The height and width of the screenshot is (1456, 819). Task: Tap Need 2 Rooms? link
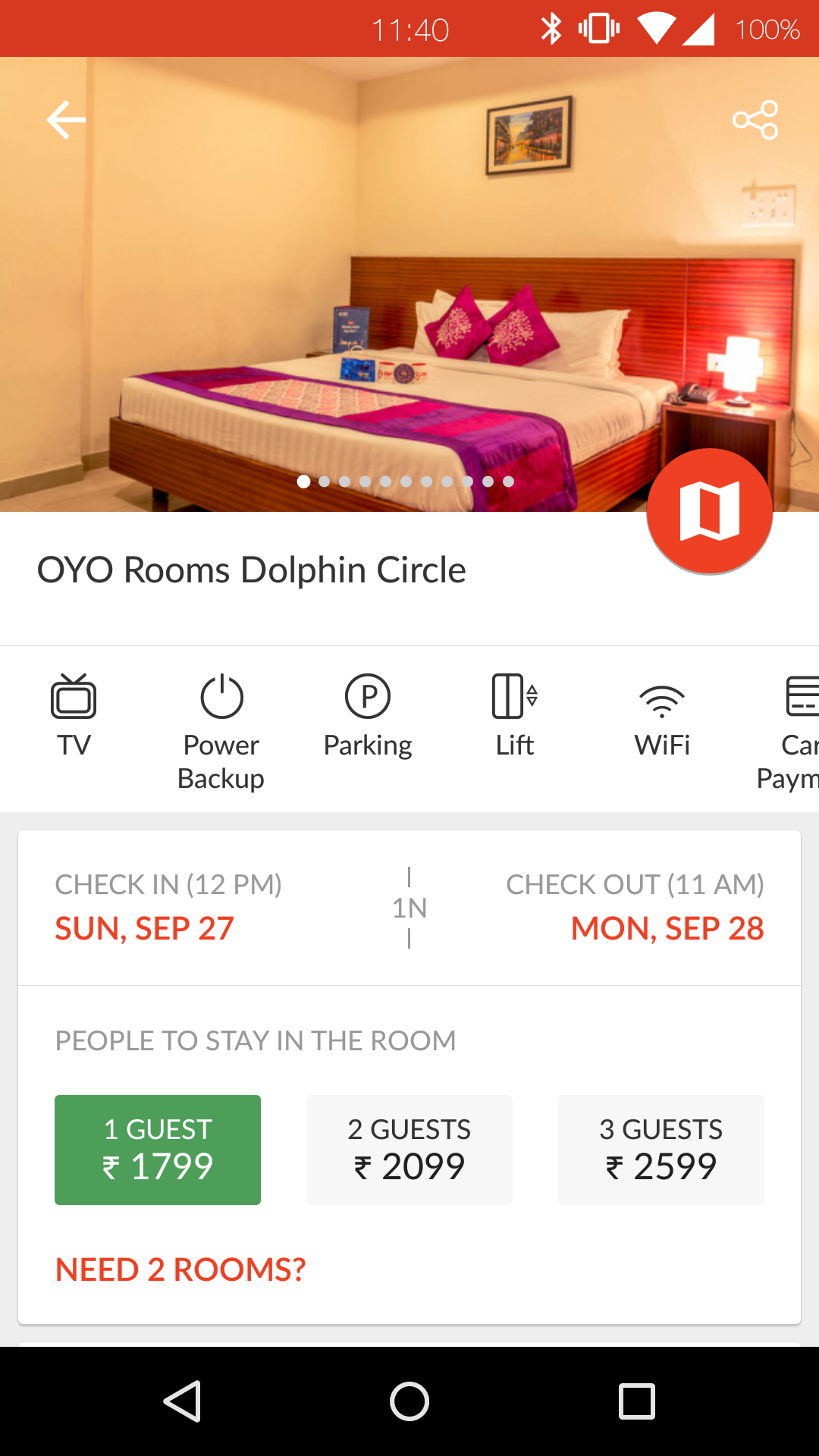[x=180, y=1269]
